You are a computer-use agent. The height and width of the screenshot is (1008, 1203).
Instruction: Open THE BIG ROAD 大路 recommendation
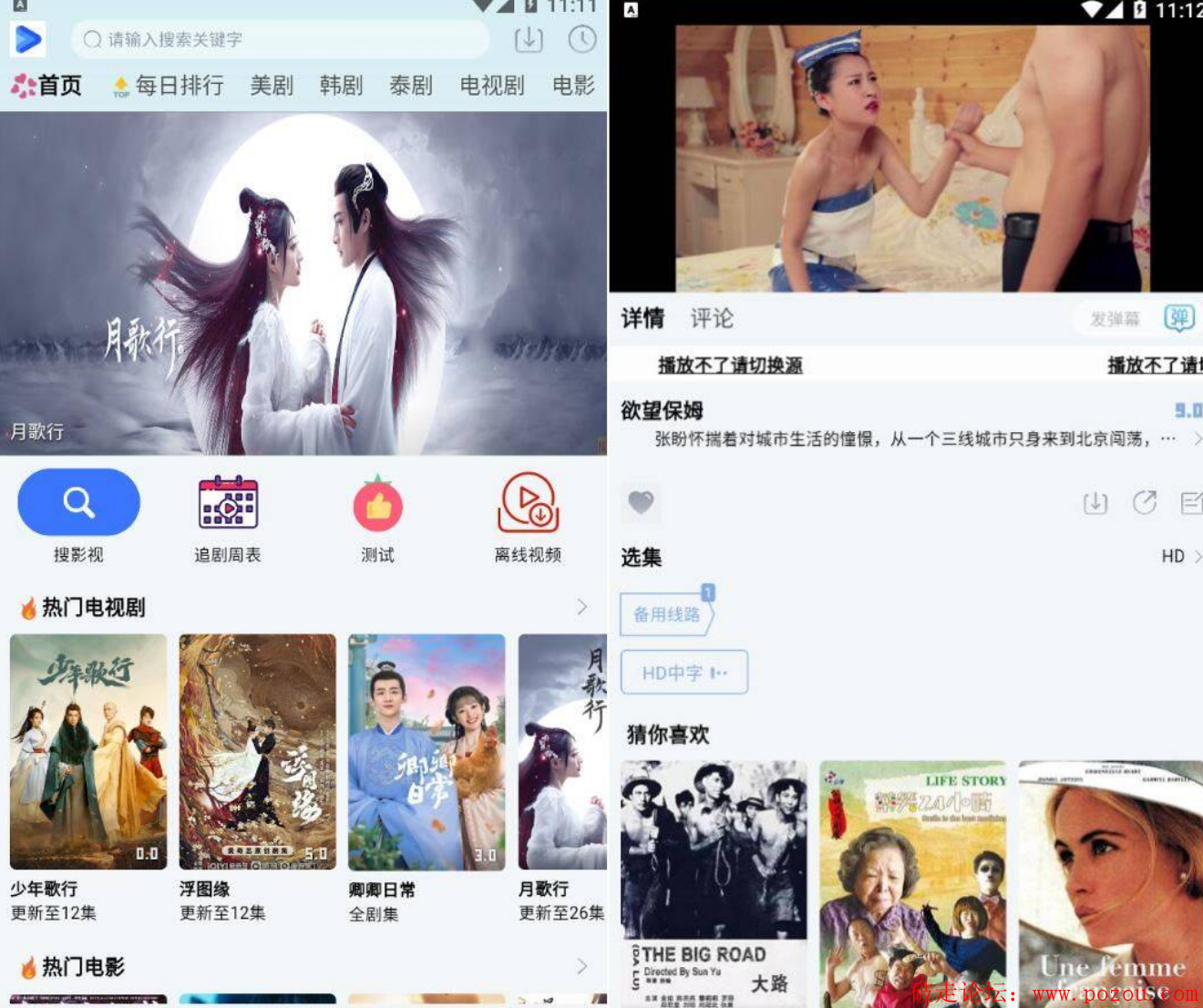714,882
